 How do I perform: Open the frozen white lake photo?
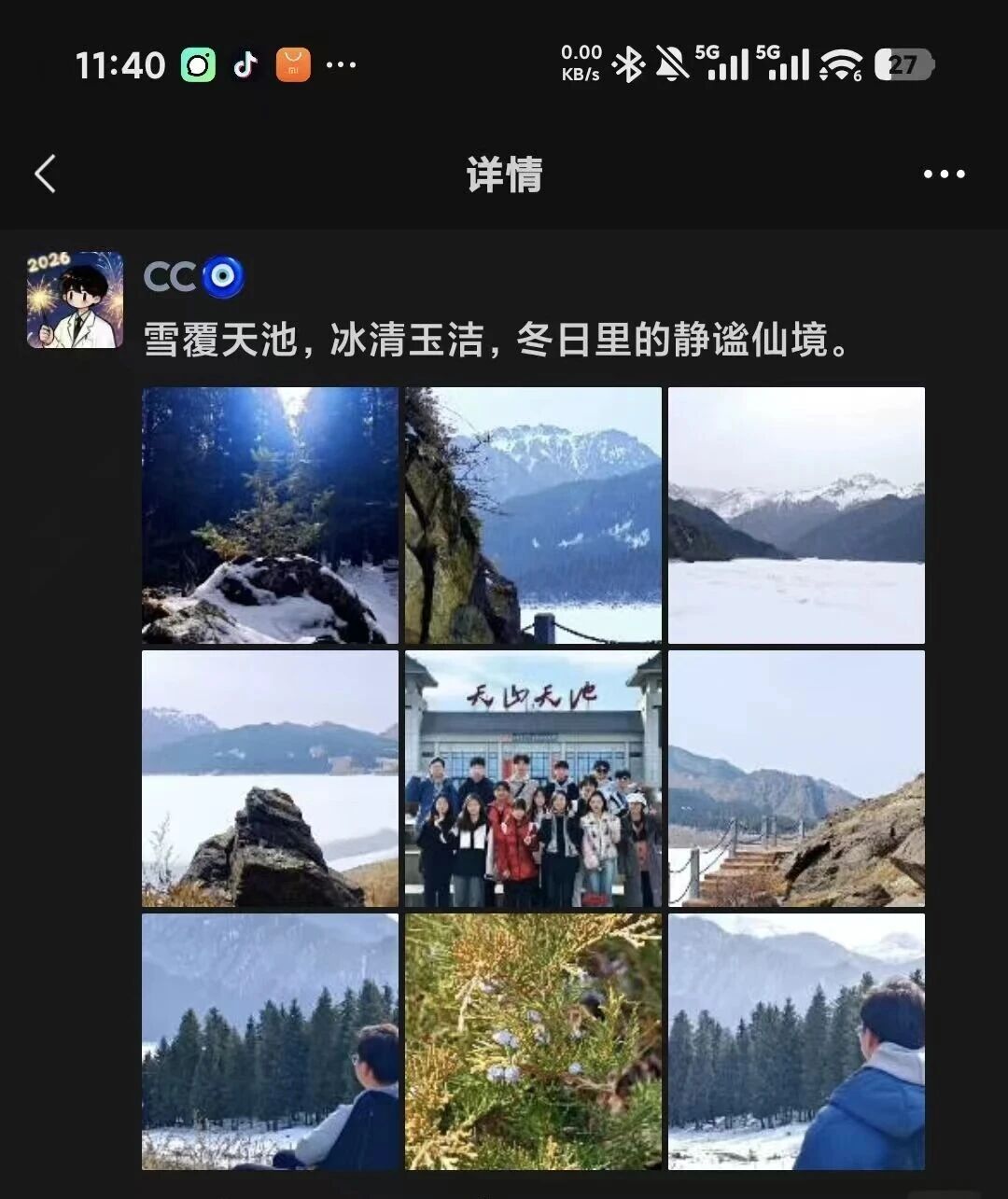796,515
